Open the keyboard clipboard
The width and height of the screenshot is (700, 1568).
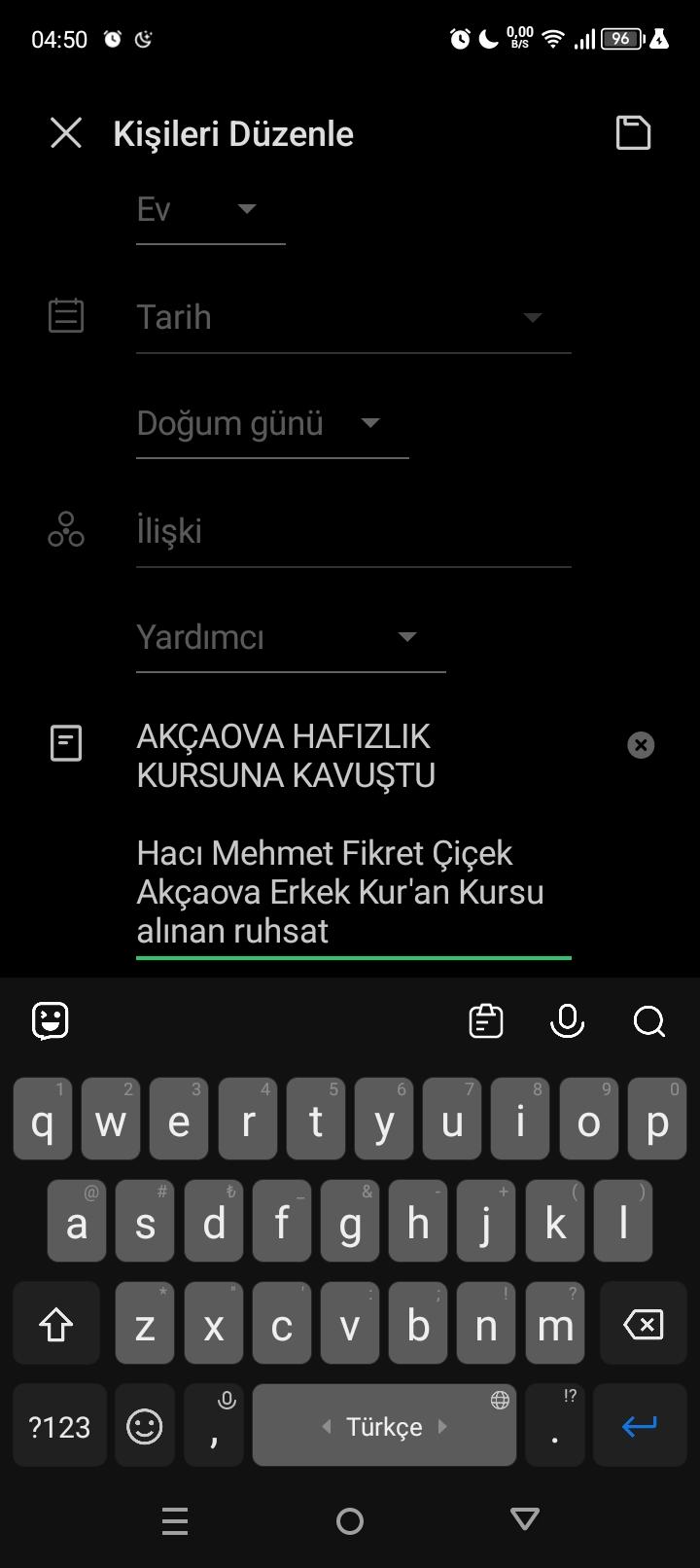486,1021
